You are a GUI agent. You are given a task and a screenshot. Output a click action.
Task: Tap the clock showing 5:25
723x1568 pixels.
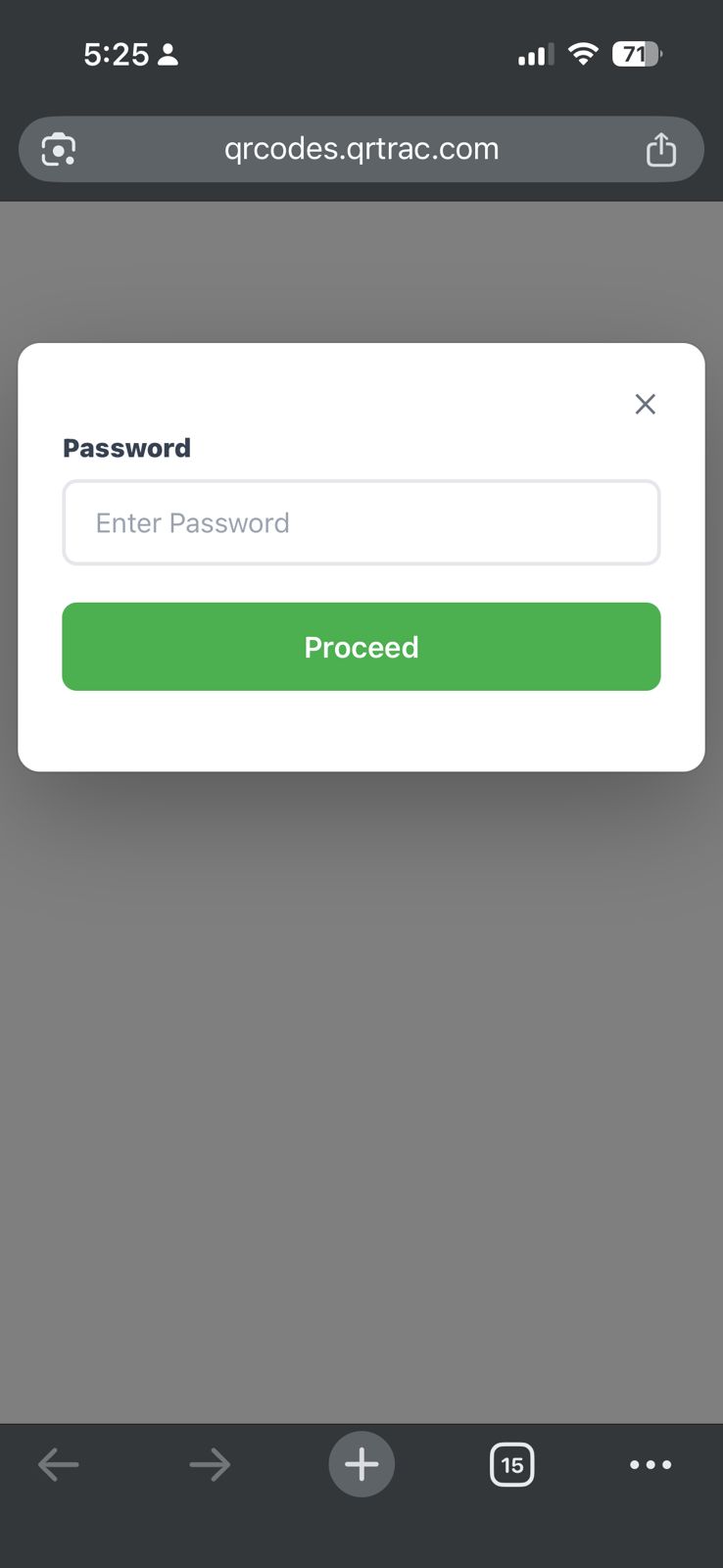point(115,54)
